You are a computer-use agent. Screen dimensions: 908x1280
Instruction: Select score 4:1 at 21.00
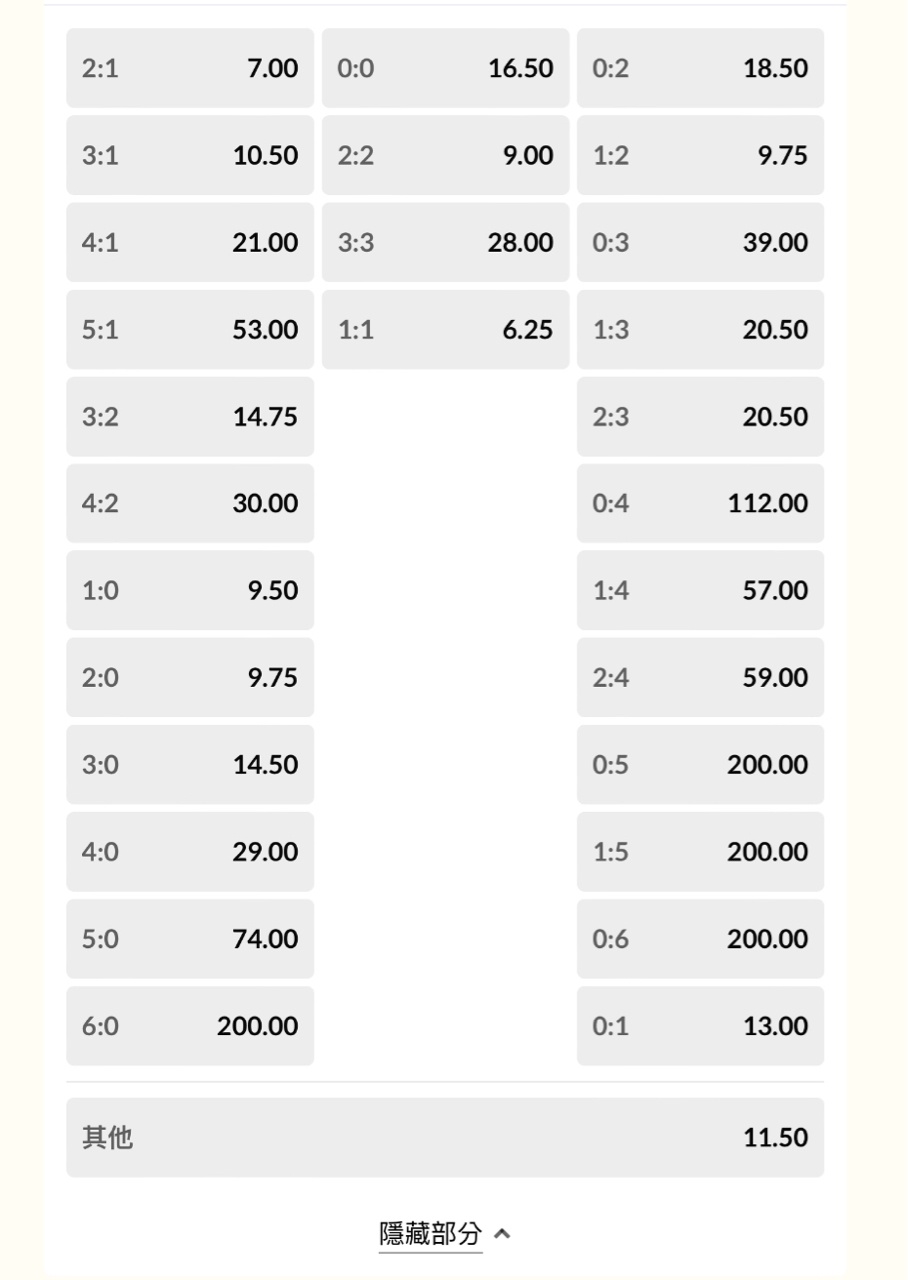190,242
